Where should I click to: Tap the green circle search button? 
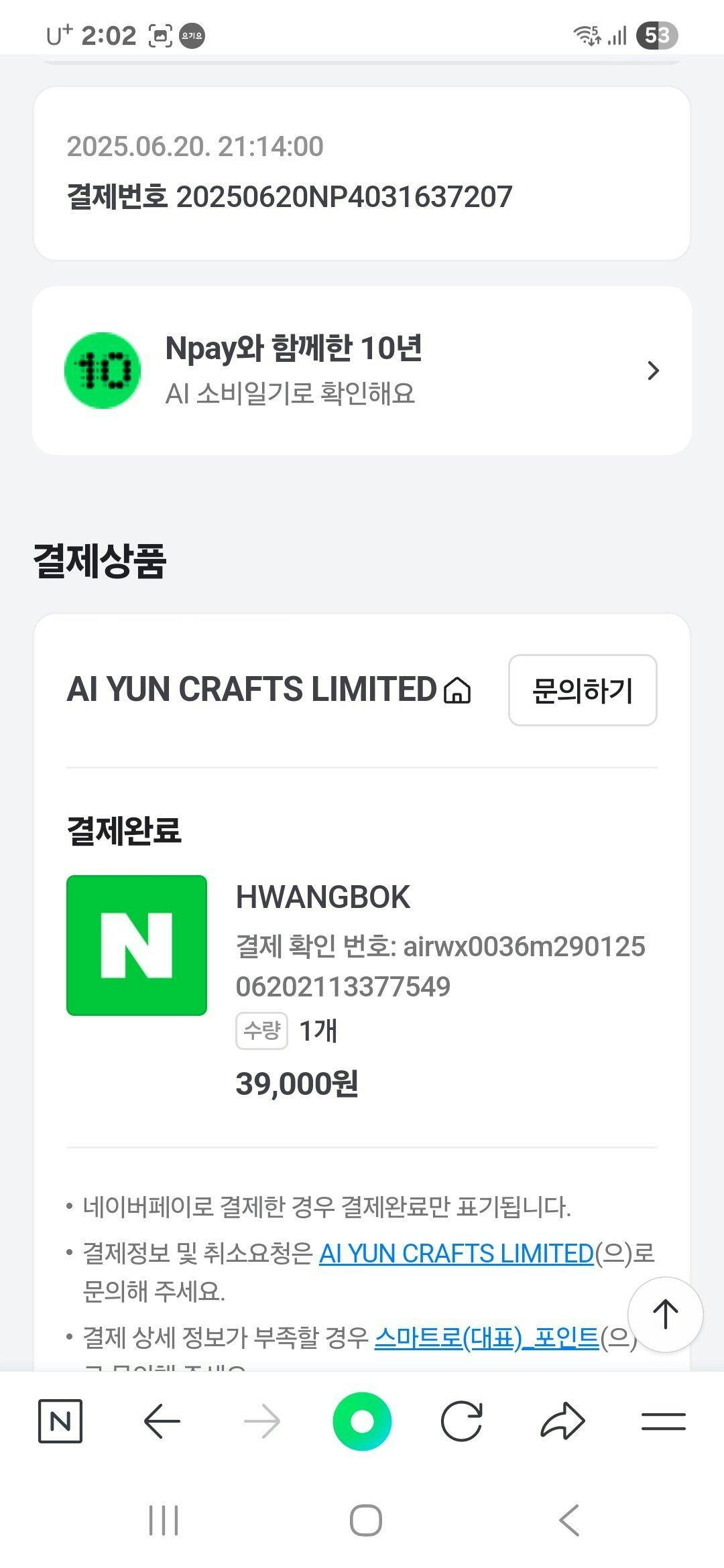[x=362, y=1421]
